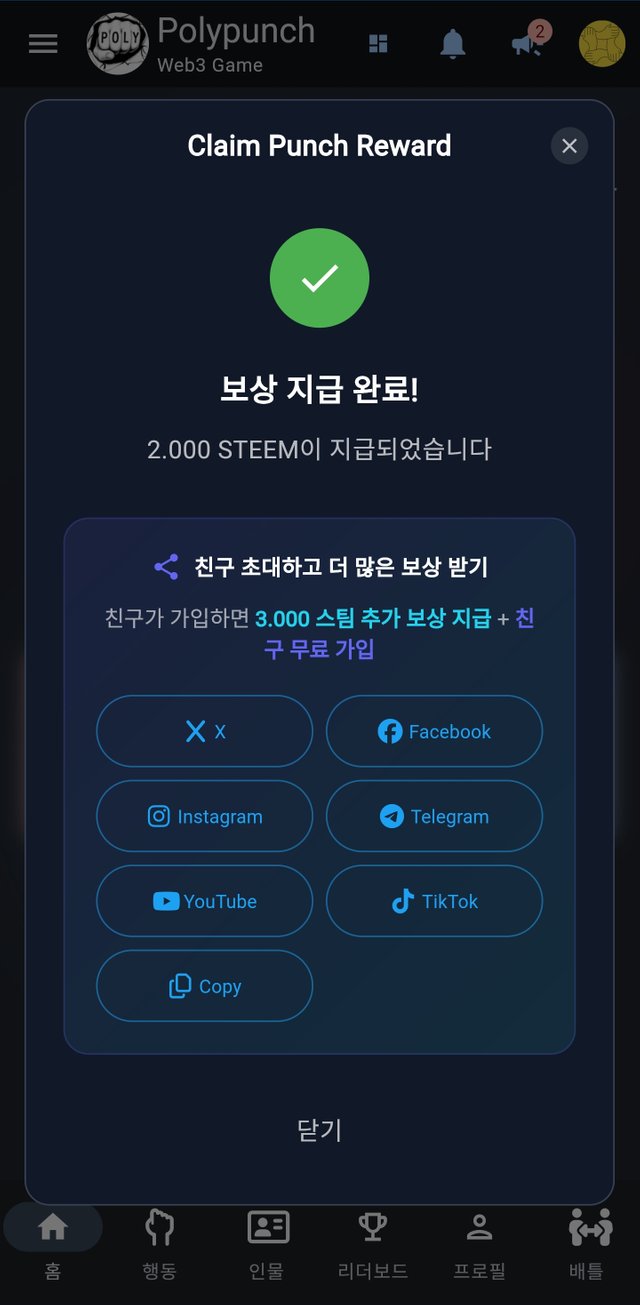Share invite on Instagram
Viewport: 640px width, 1305px height.
[204, 816]
